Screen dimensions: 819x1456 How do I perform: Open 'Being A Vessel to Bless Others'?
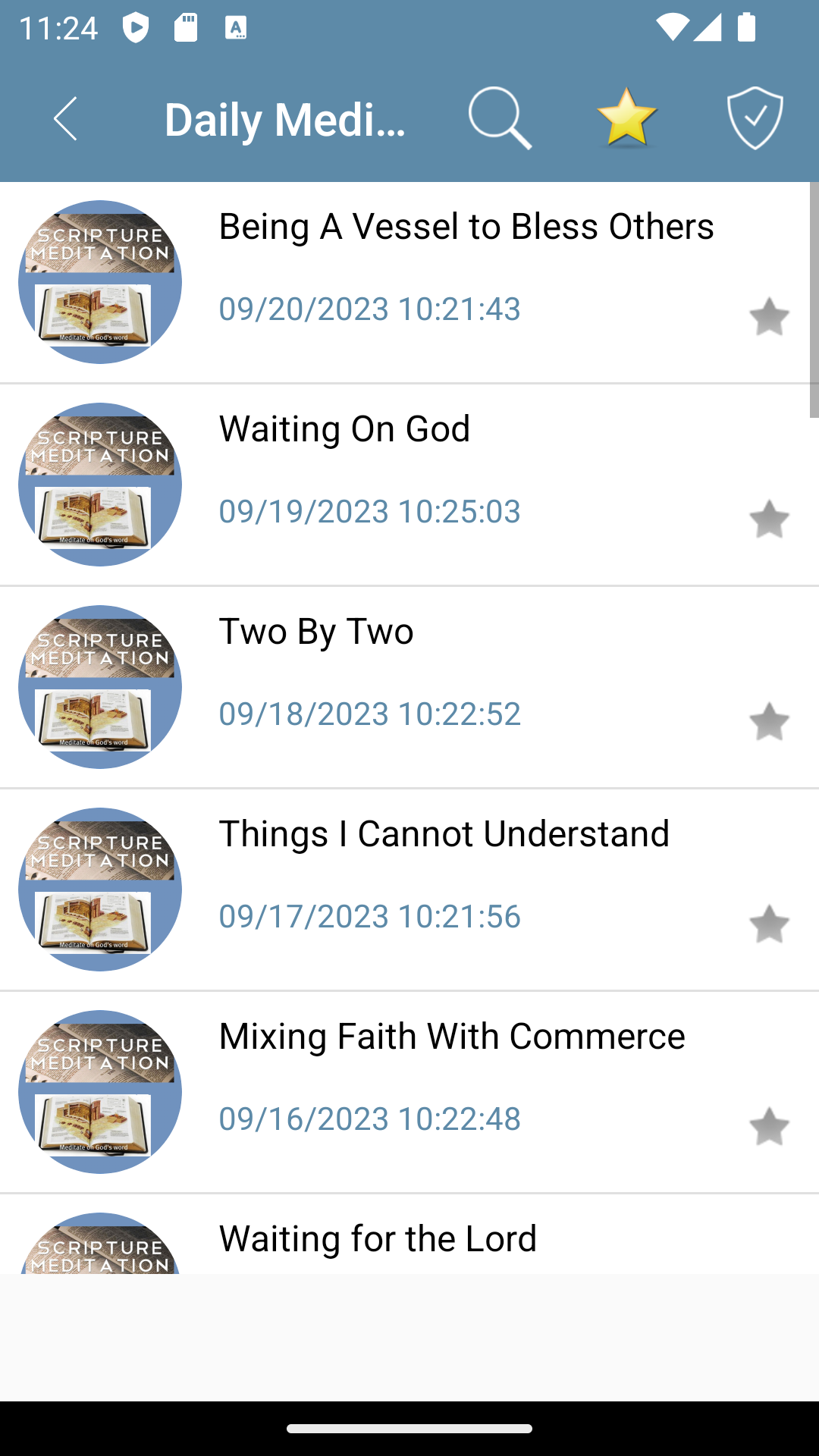[x=466, y=227]
